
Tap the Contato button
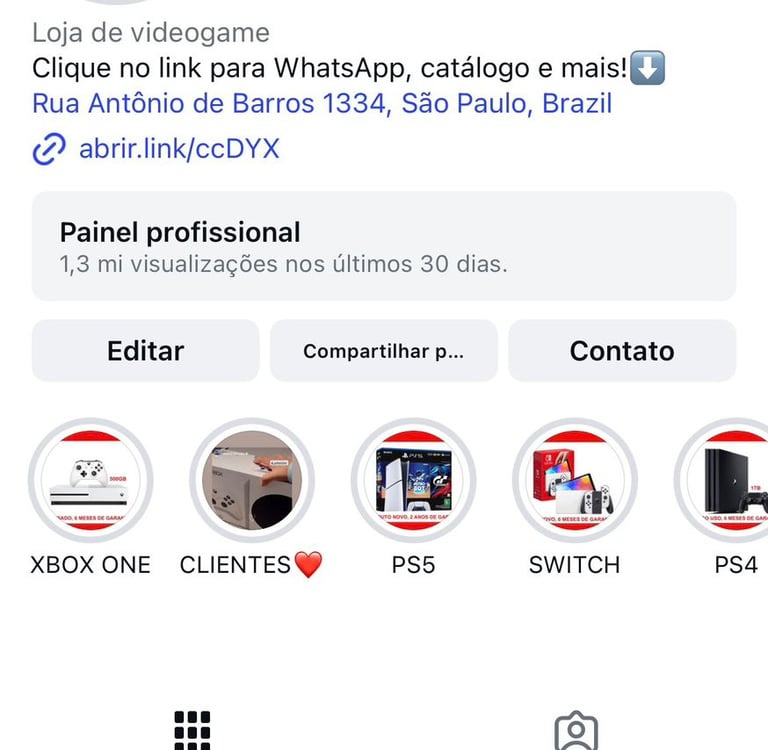[622, 351]
